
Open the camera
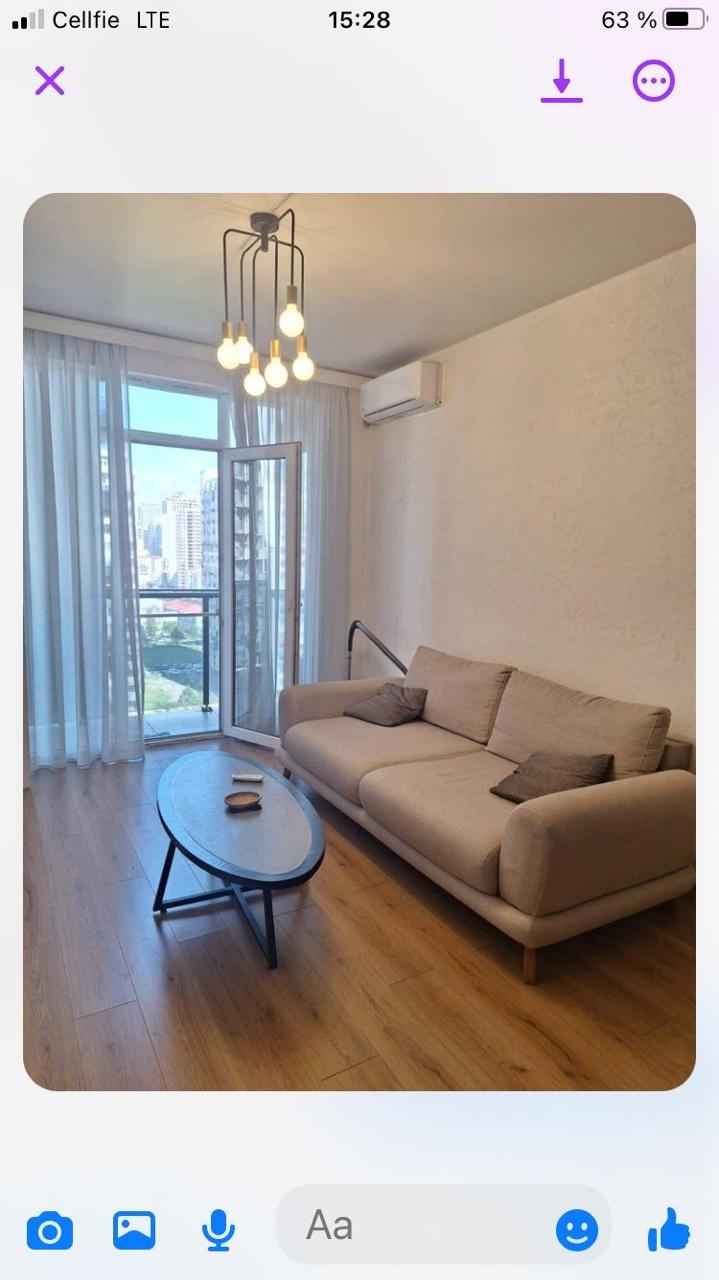[x=49, y=1230]
